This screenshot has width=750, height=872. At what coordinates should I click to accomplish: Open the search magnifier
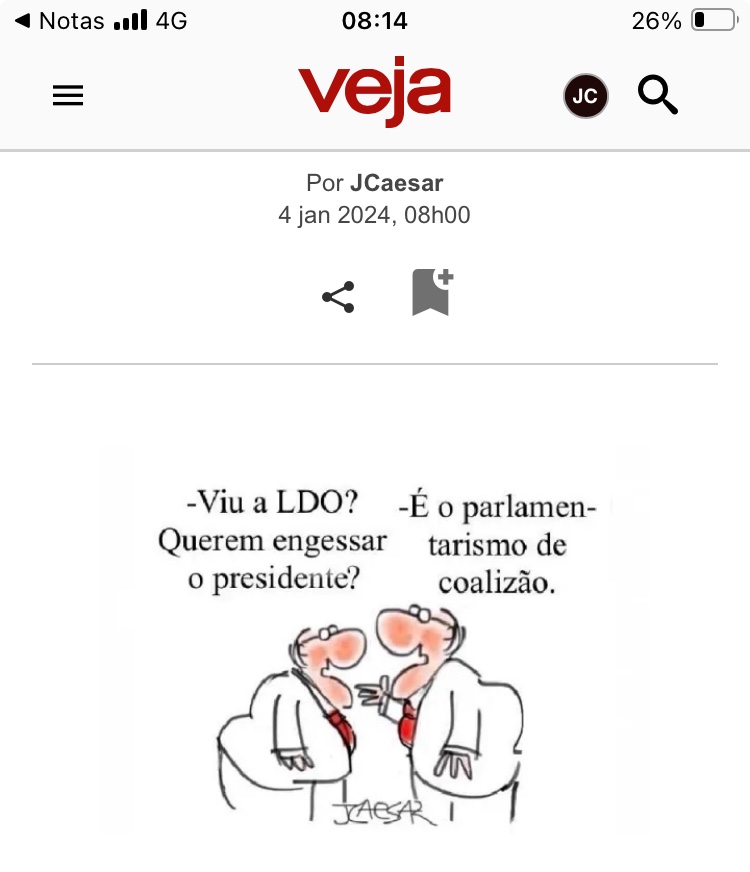[x=658, y=96]
